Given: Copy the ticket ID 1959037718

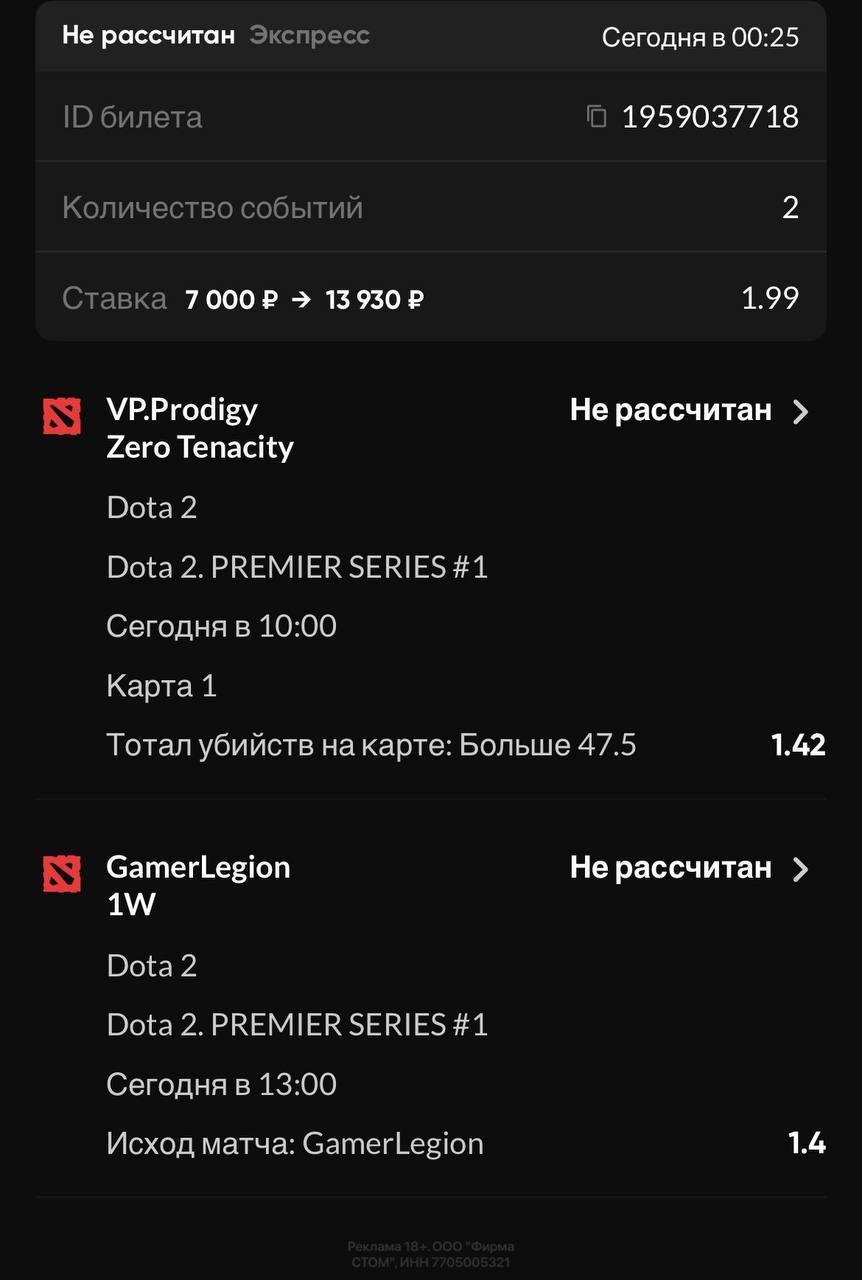Looking at the screenshot, I should click(x=597, y=117).
